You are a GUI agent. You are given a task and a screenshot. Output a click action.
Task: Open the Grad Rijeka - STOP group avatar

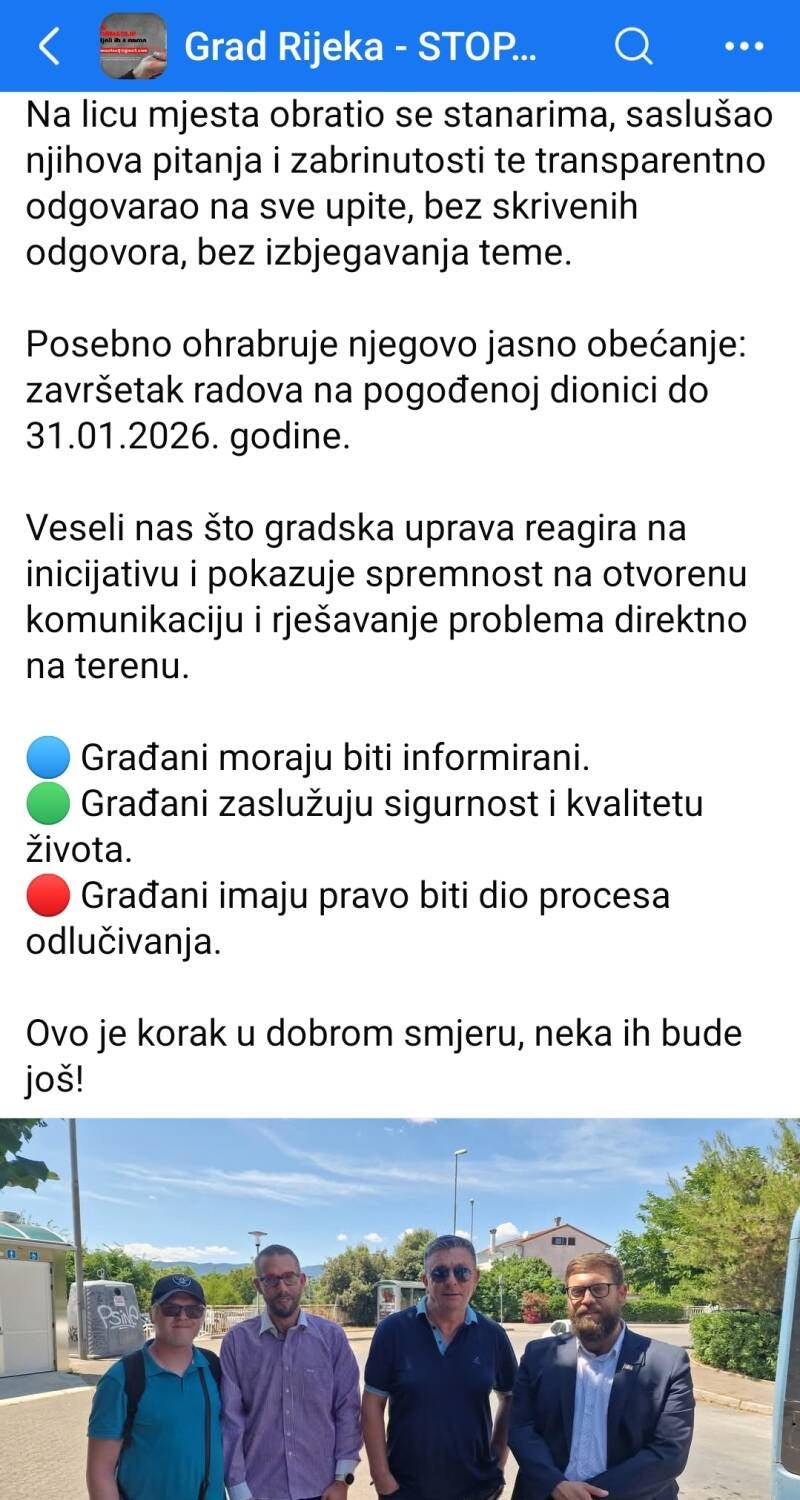[133, 46]
